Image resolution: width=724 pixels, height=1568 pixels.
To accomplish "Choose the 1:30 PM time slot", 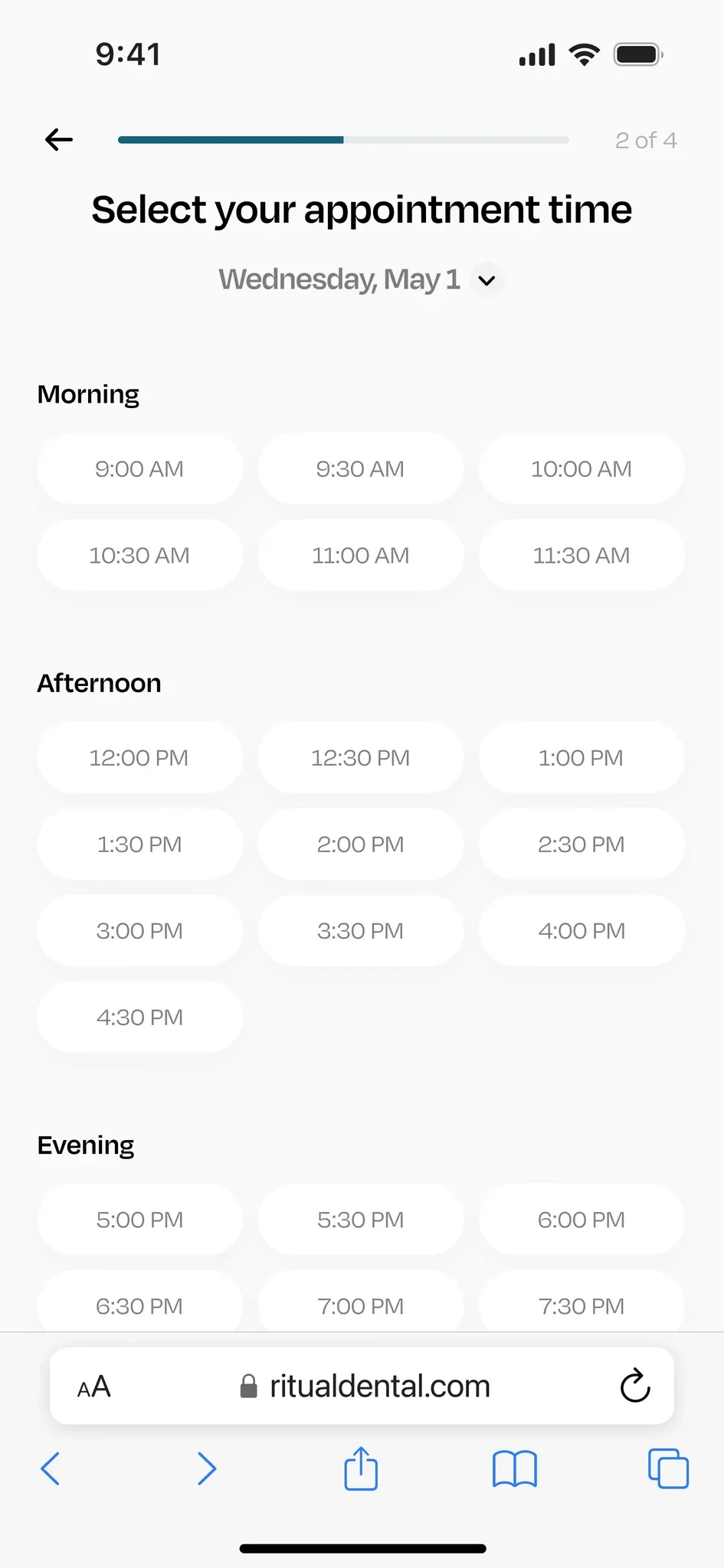I will pyautogui.click(x=139, y=844).
